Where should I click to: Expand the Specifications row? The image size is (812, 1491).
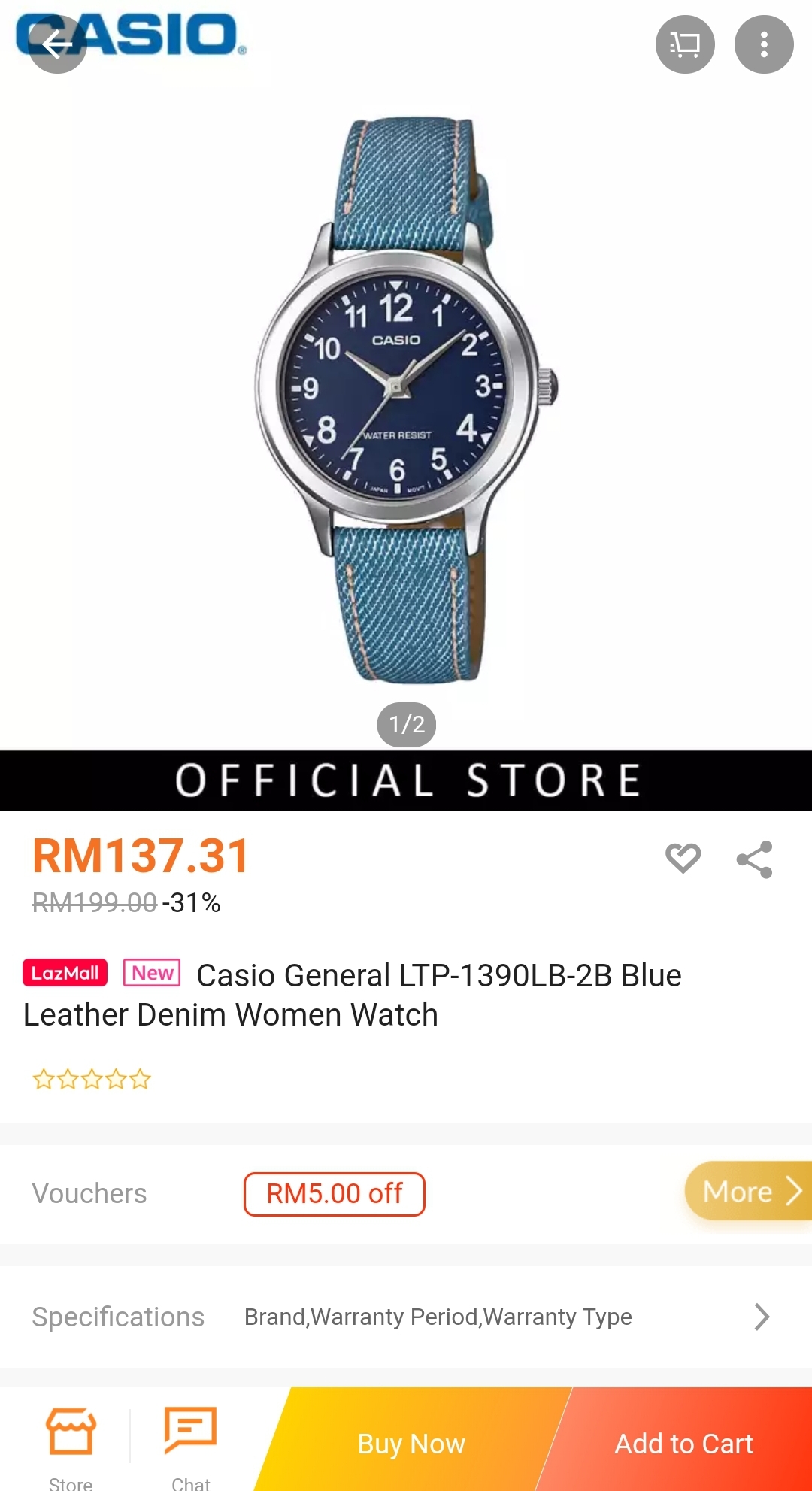761,1317
